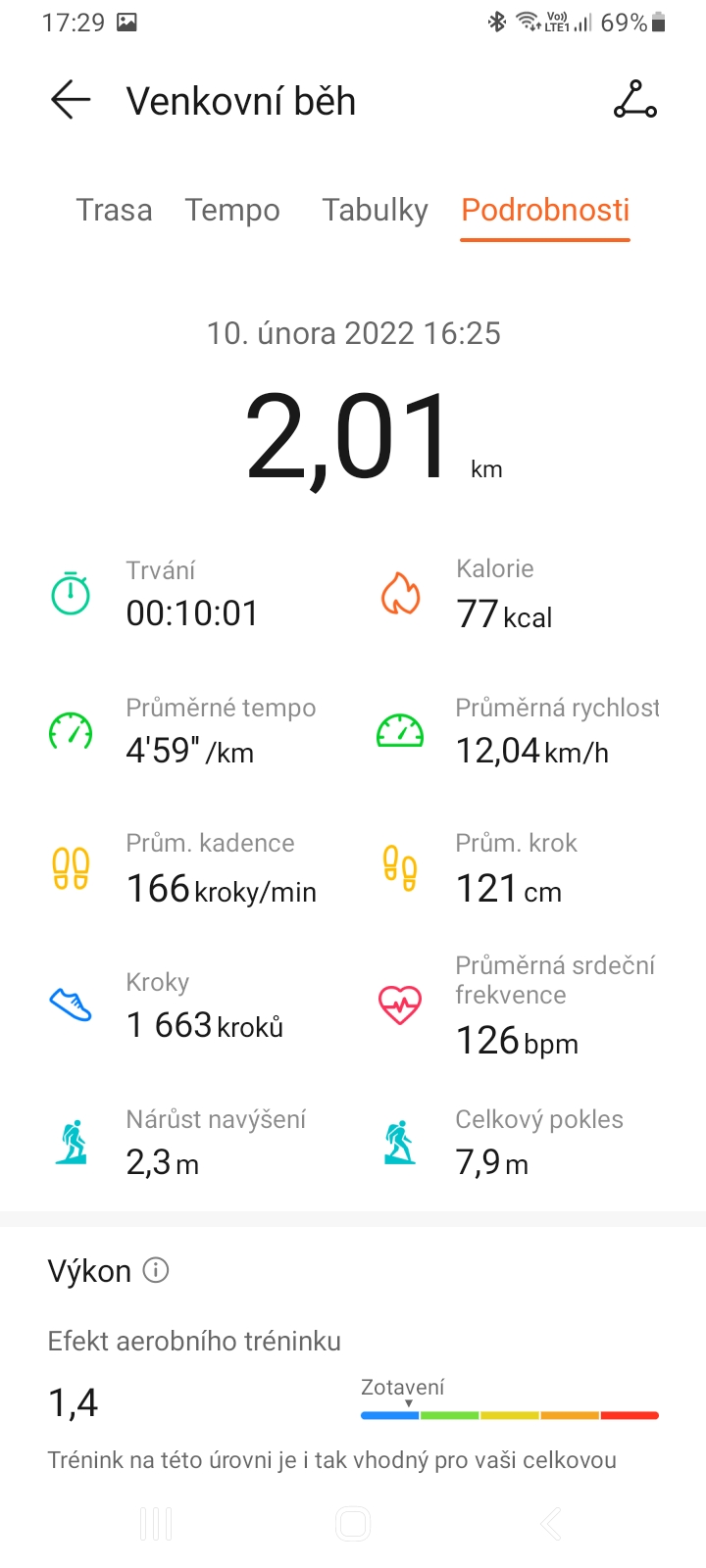Screen dimensions: 706x1568
Task: Switch to the Trasa tab
Action: click(115, 210)
